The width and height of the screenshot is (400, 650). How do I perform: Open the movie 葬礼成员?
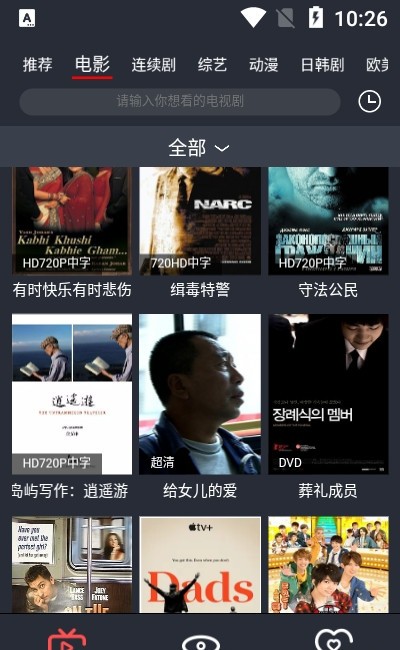point(328,406)
